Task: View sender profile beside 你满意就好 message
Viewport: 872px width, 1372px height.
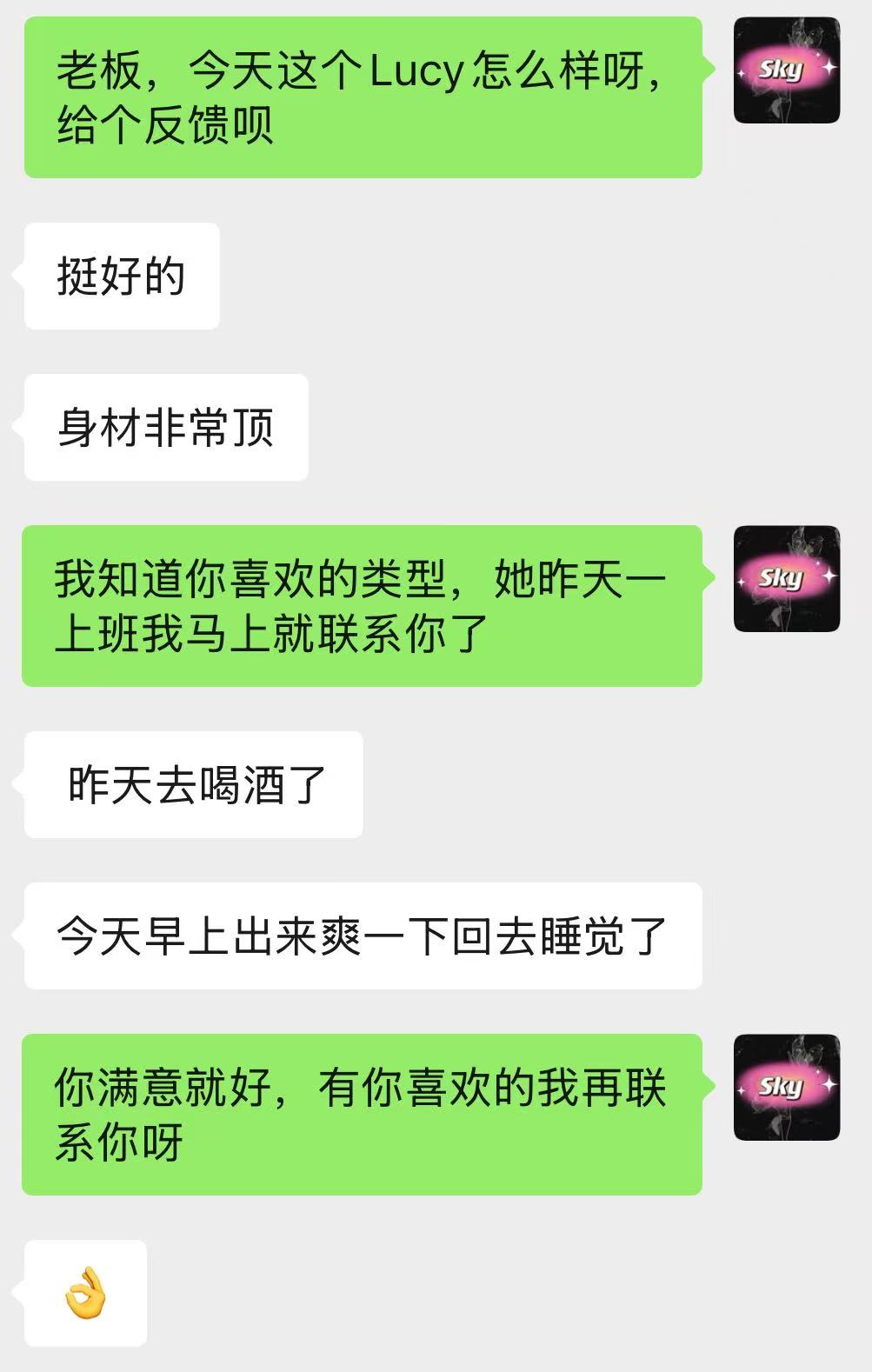Action: 786,1087
